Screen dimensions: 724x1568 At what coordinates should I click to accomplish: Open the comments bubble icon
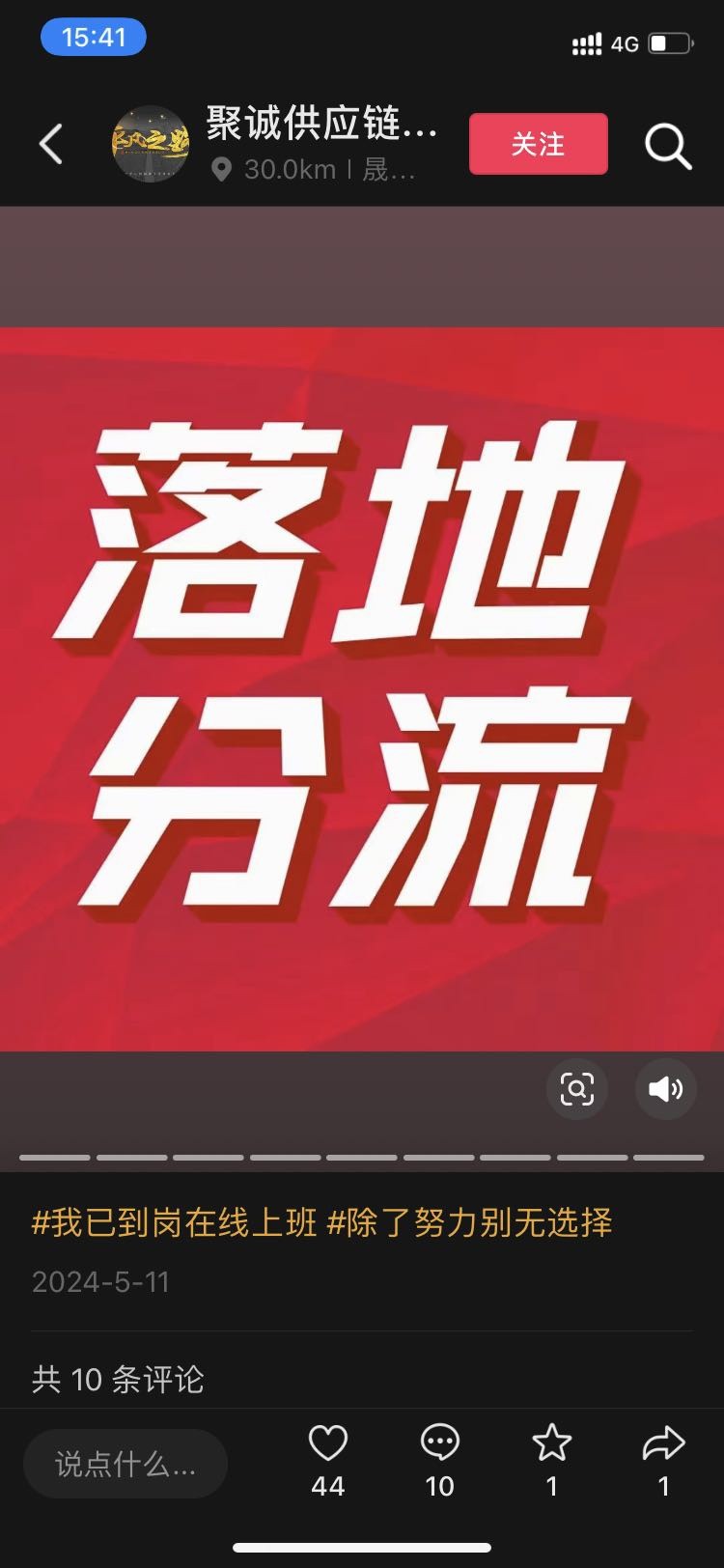440,1443
